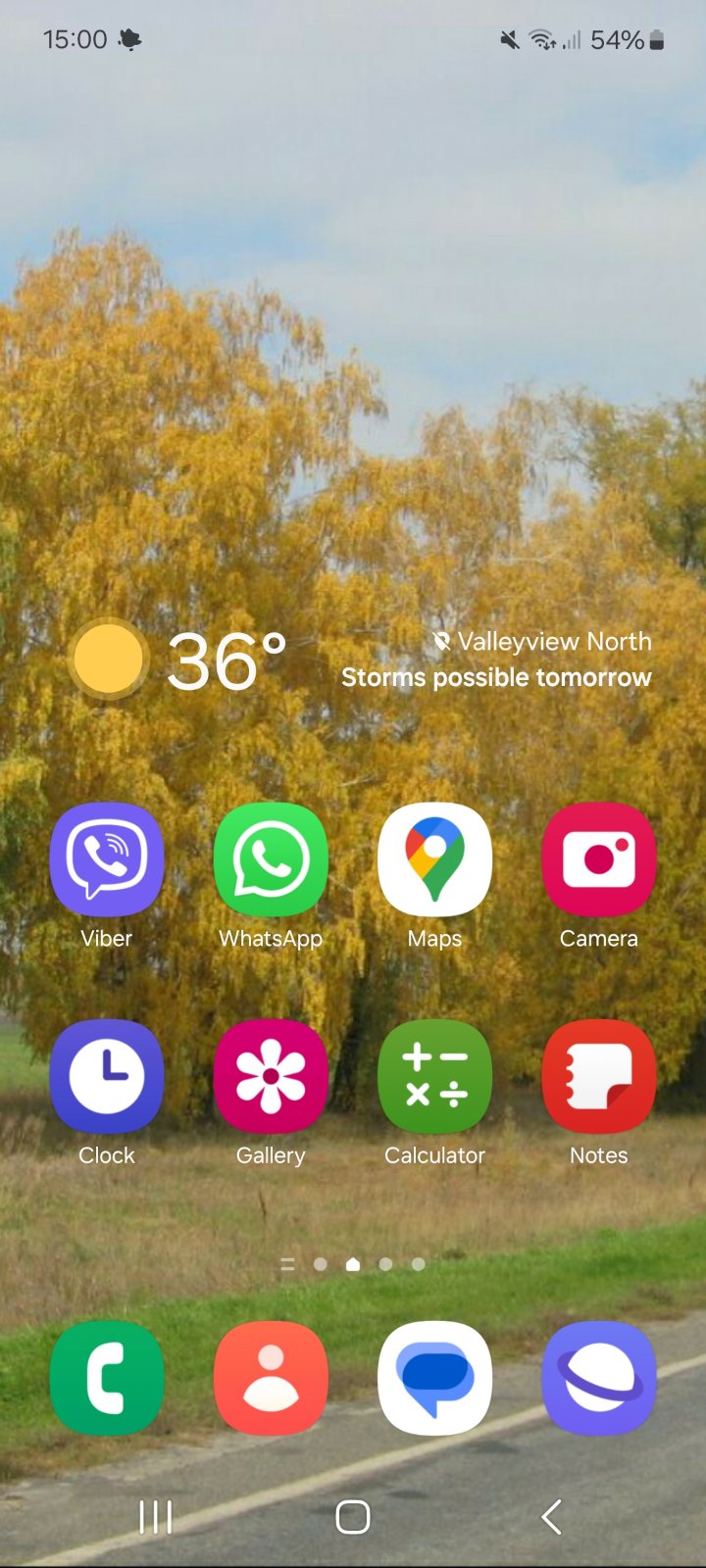Launch the Samsung Internet browser
Screen dimensions: 706x1568
tap(598, 1378)
